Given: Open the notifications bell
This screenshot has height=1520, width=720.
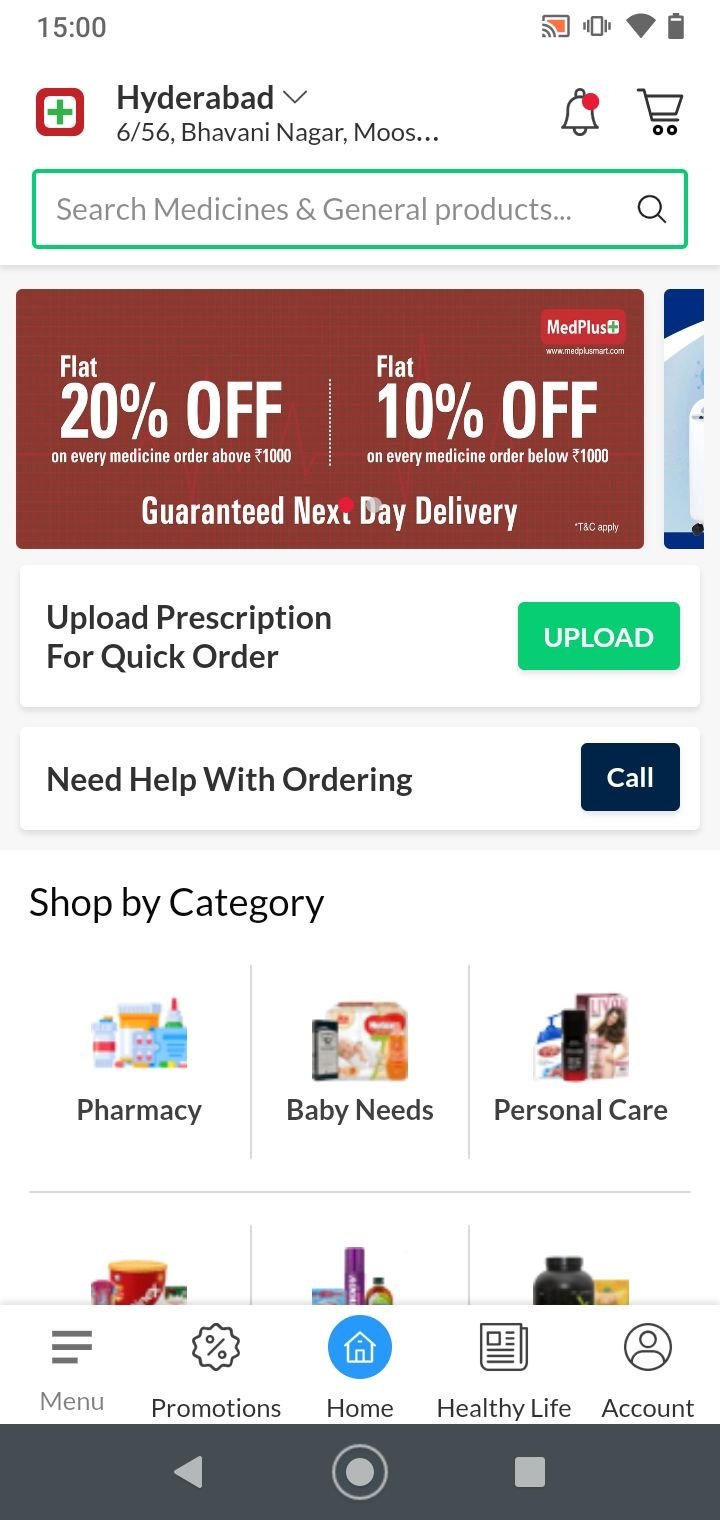Looking at the screenshot, I should pyautogui.click(x=580, y=112).
